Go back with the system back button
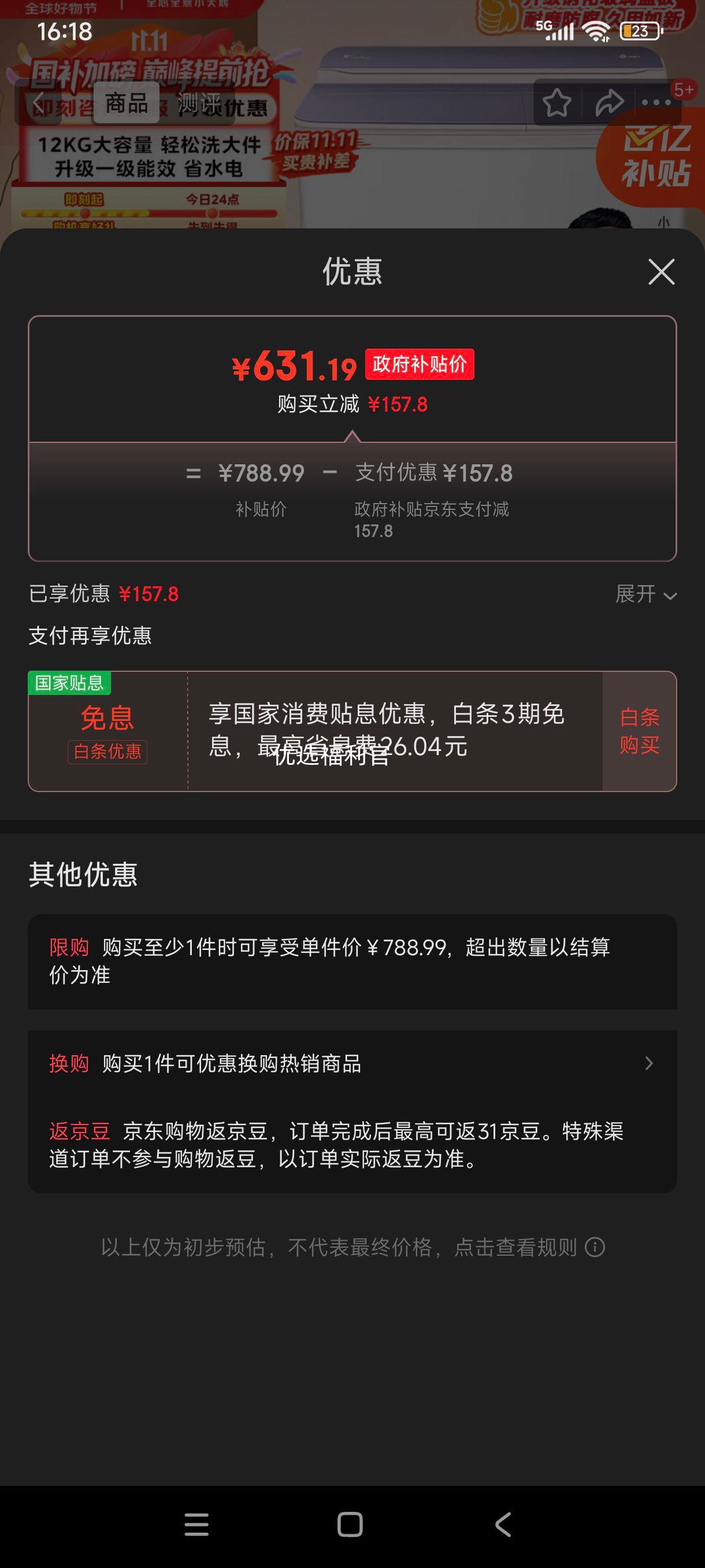Image resolution: width=705 pixels, height=1568 pixels. coord(504,1525)
